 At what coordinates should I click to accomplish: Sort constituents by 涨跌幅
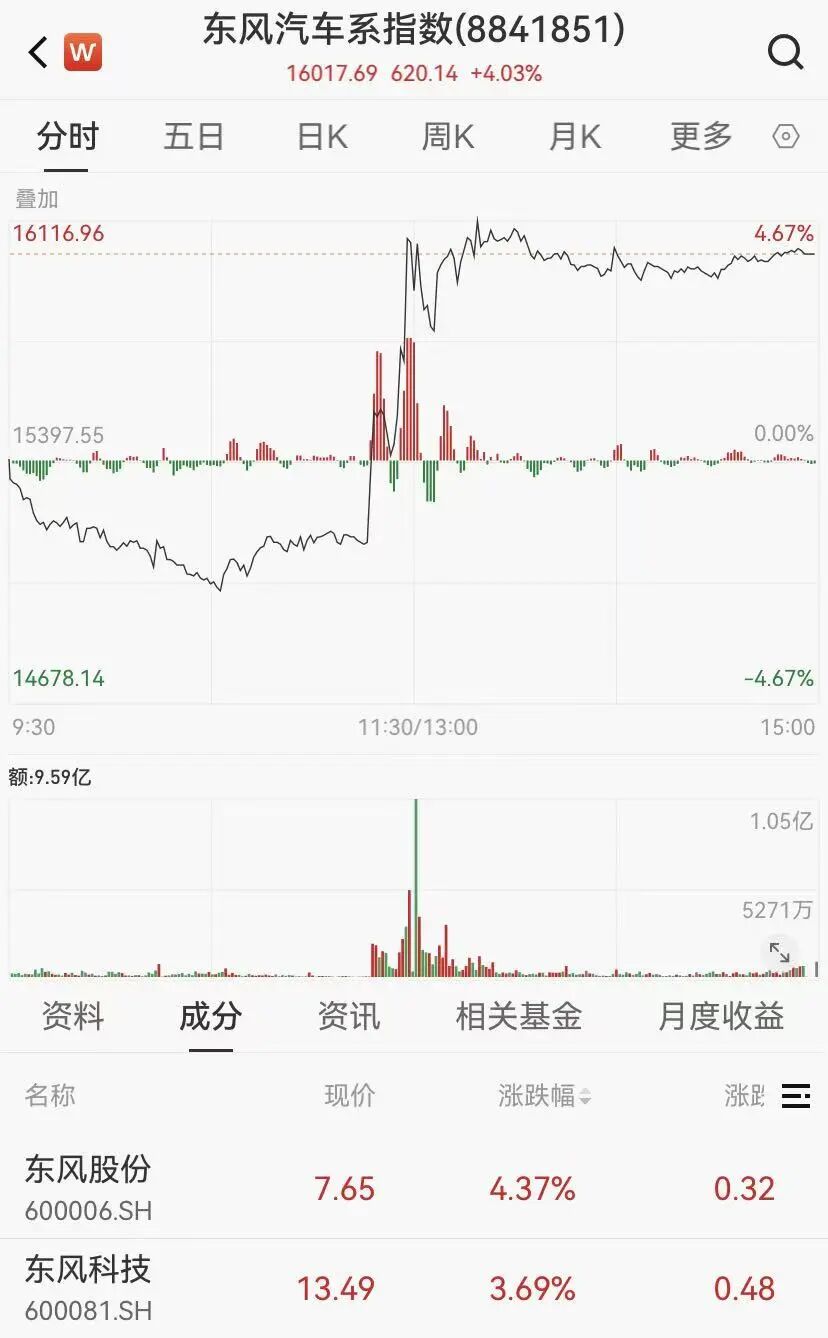pos(545,1096)
